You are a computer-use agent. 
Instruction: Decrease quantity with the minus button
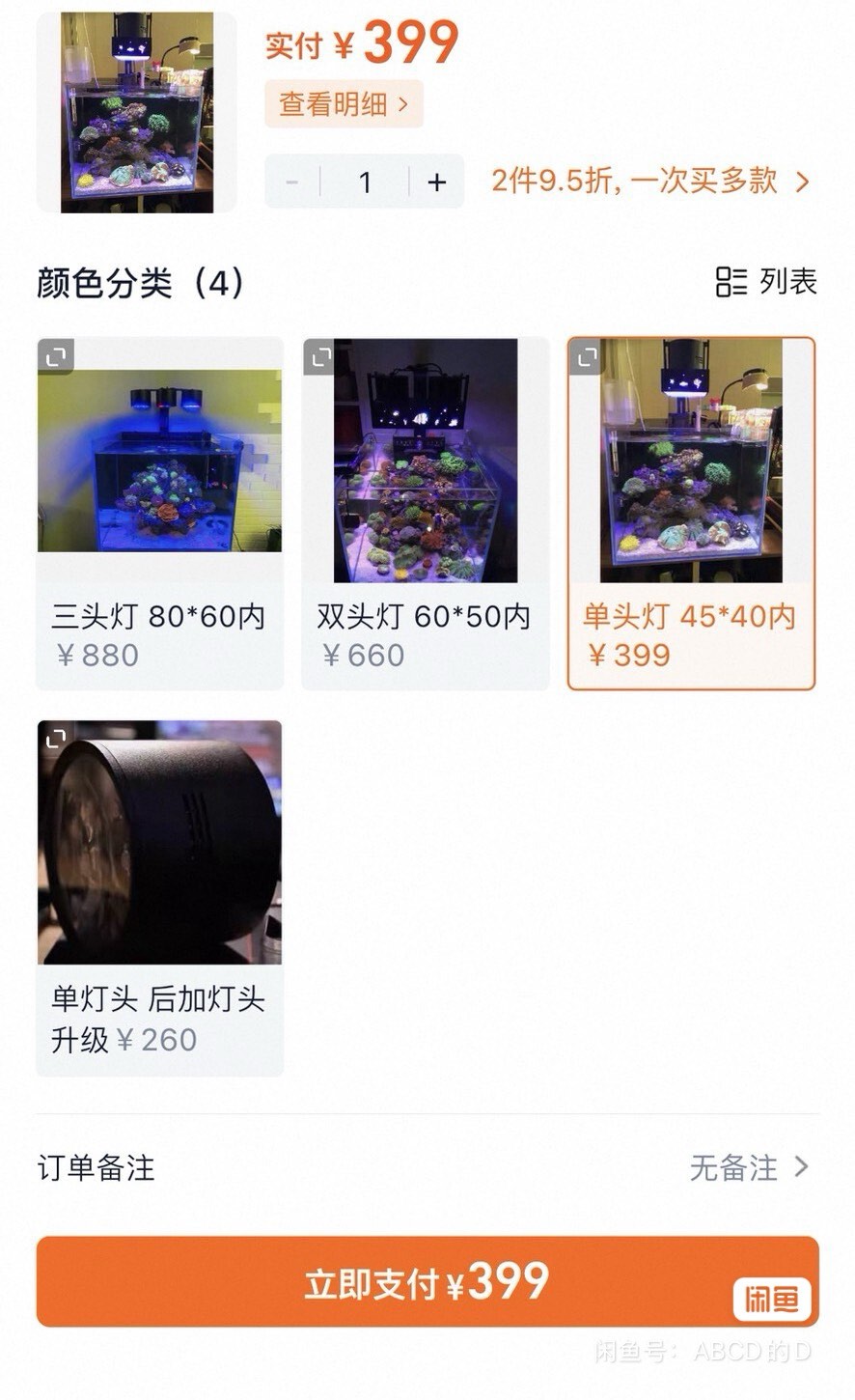click(x=292, y=182)
